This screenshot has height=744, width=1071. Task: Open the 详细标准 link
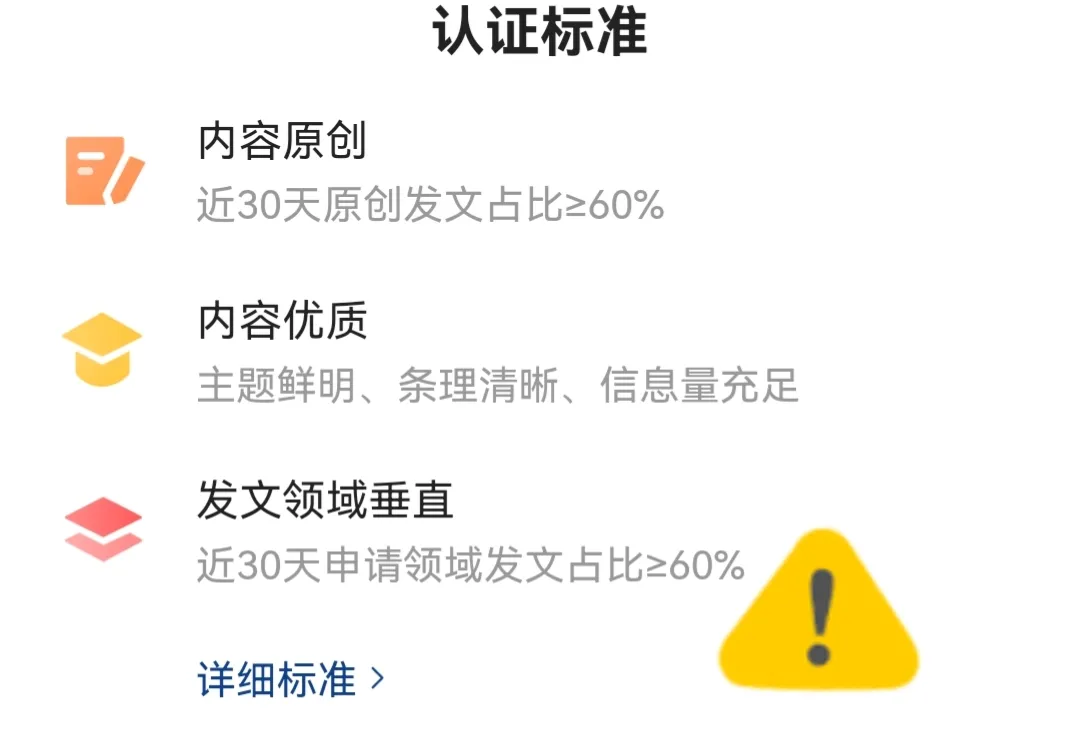(289, 680)
